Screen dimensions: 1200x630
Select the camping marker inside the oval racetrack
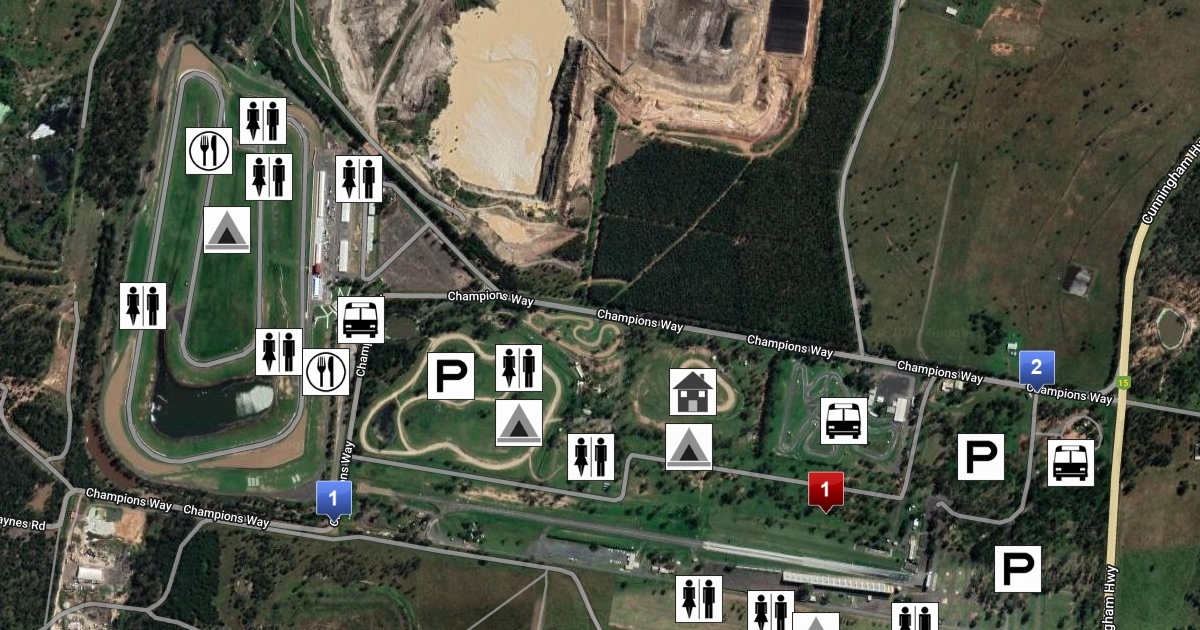[227, 230]
